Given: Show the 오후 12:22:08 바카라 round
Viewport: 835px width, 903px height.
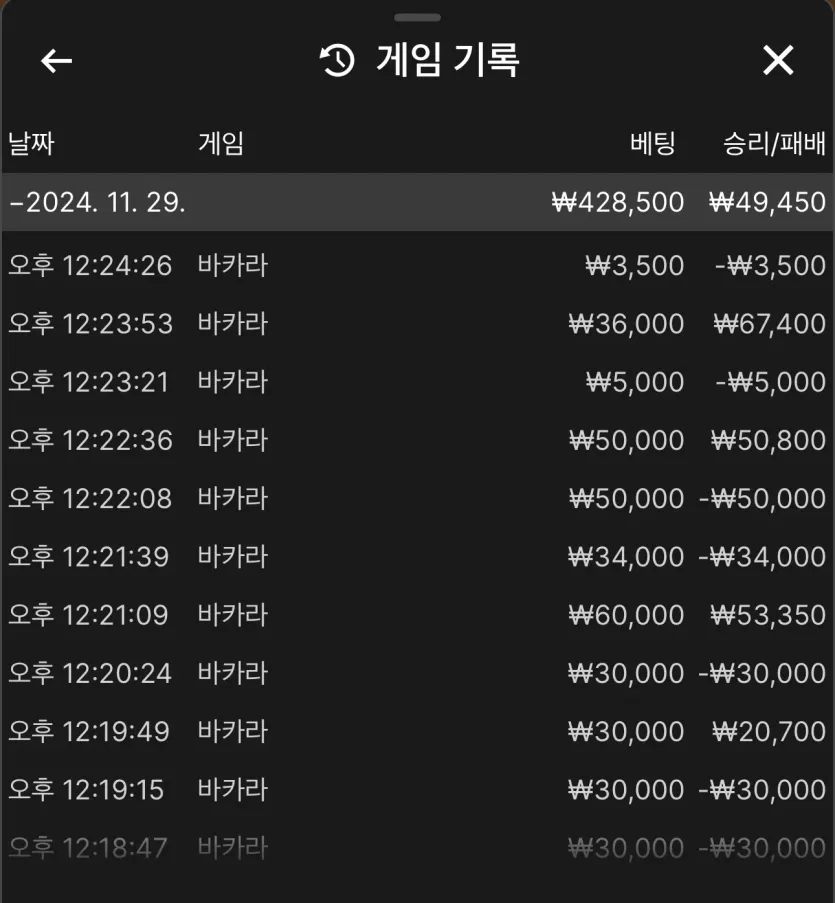Looking at the screenshot, I should (x=417, y=498).
